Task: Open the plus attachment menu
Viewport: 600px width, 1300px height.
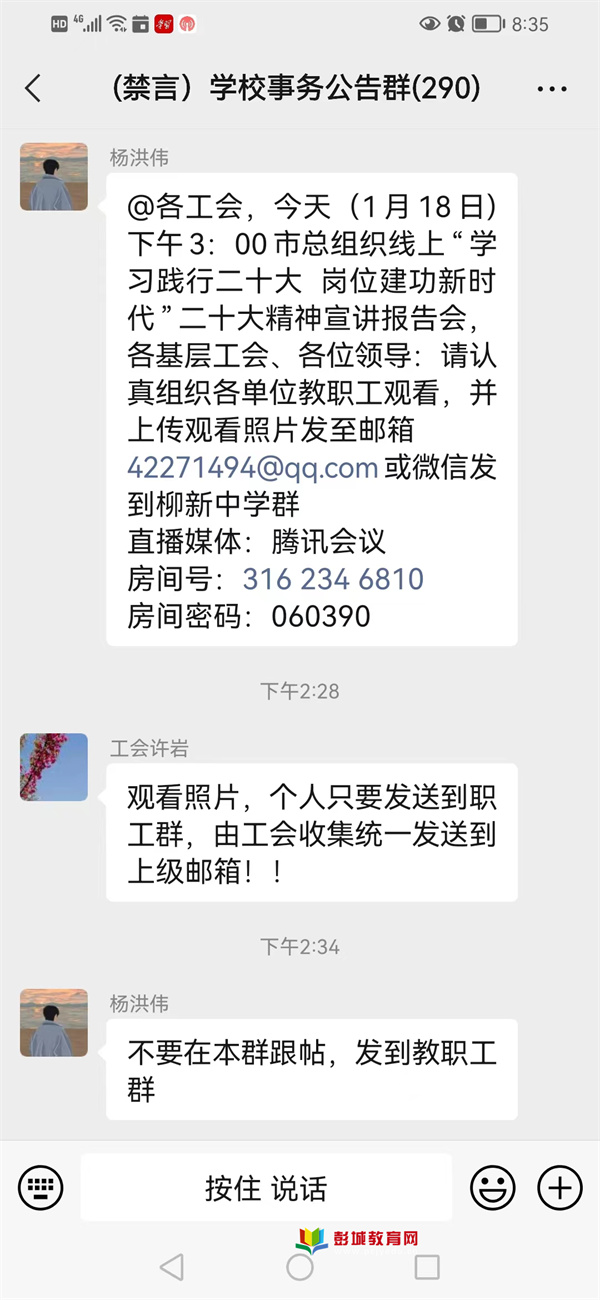Action: tap(559, 1188)
